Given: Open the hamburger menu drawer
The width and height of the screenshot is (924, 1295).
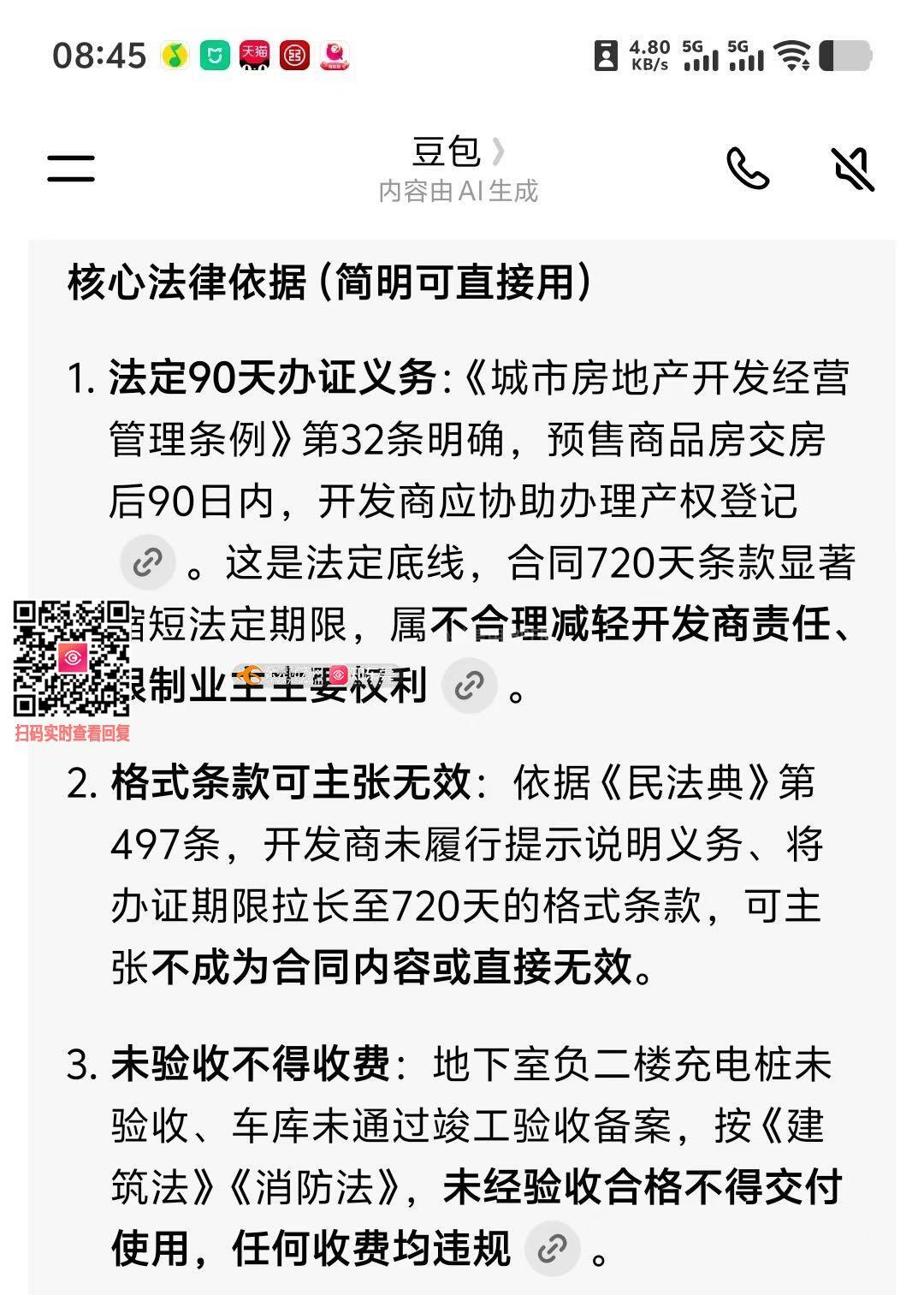Looking at the screenshot, I should (x=71, y=168).
